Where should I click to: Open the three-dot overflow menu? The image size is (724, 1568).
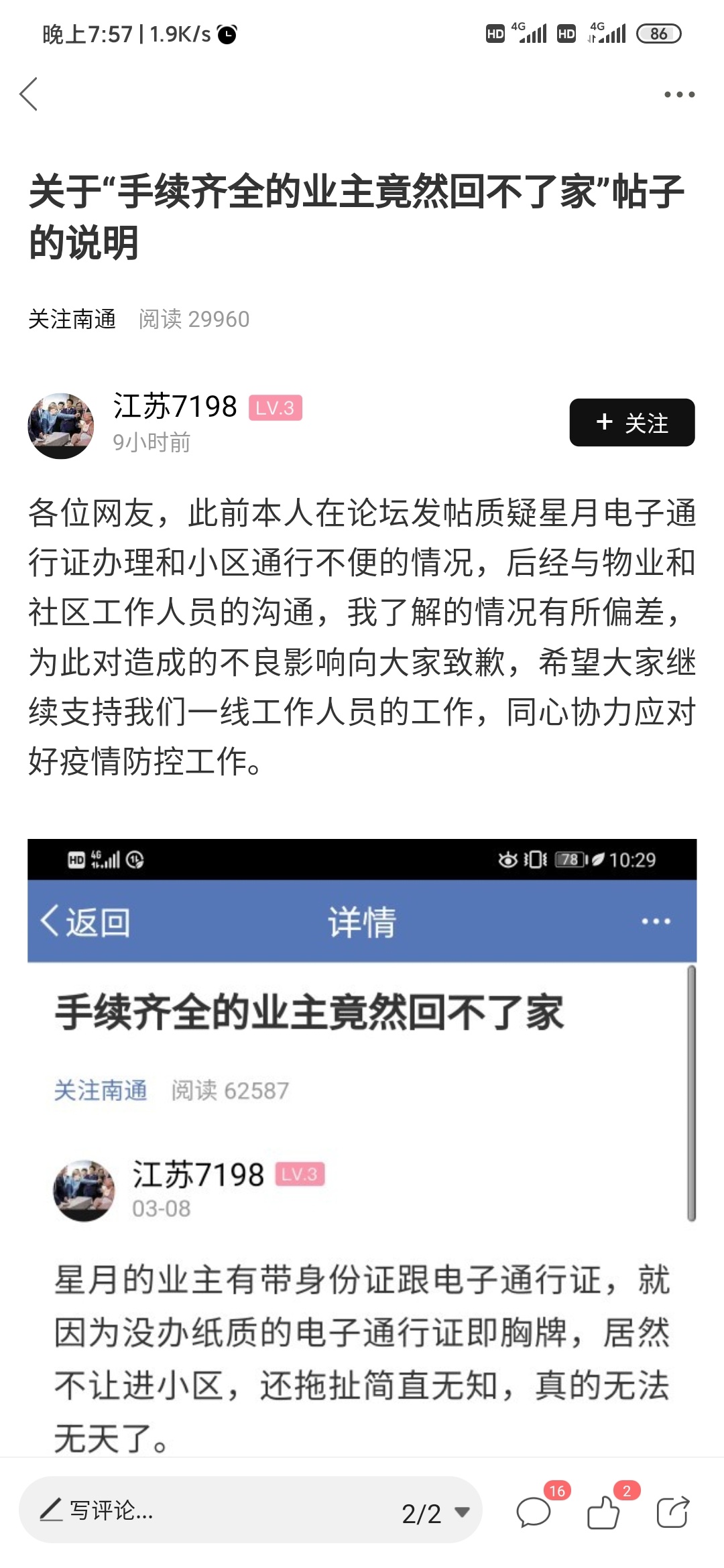point(679,94)
